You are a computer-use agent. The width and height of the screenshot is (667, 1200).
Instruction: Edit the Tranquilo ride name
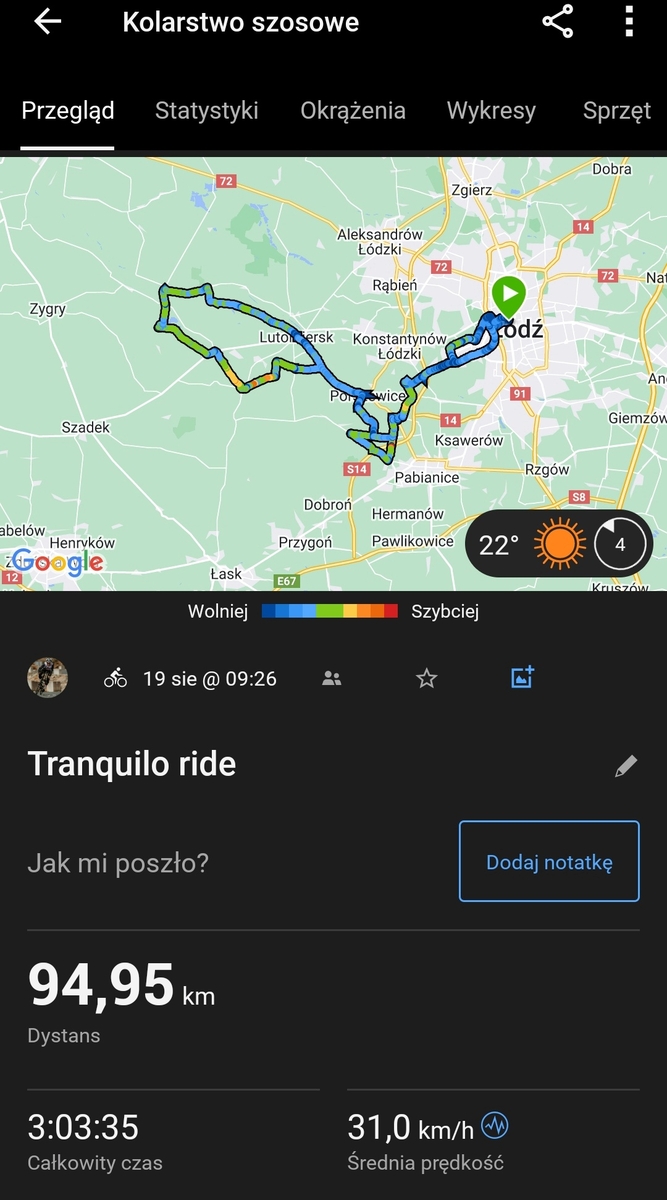tap(626, 767)
